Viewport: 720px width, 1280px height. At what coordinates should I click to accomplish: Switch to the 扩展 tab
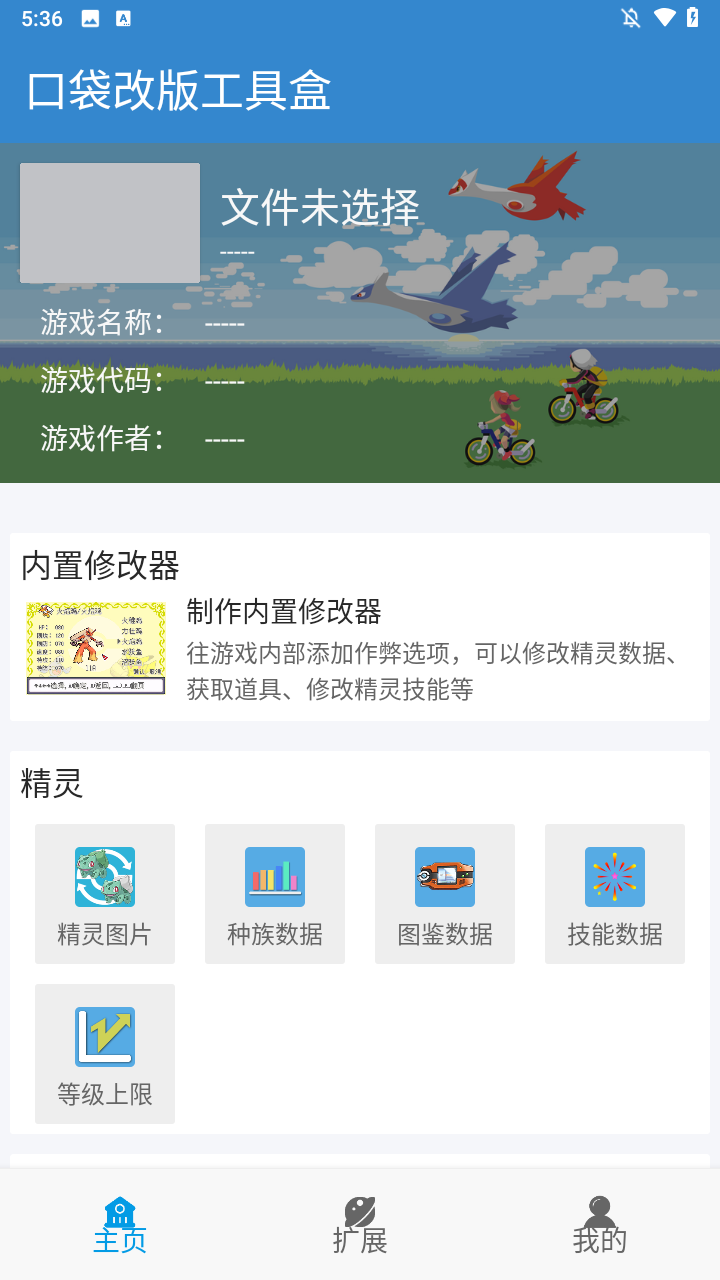360,1224
